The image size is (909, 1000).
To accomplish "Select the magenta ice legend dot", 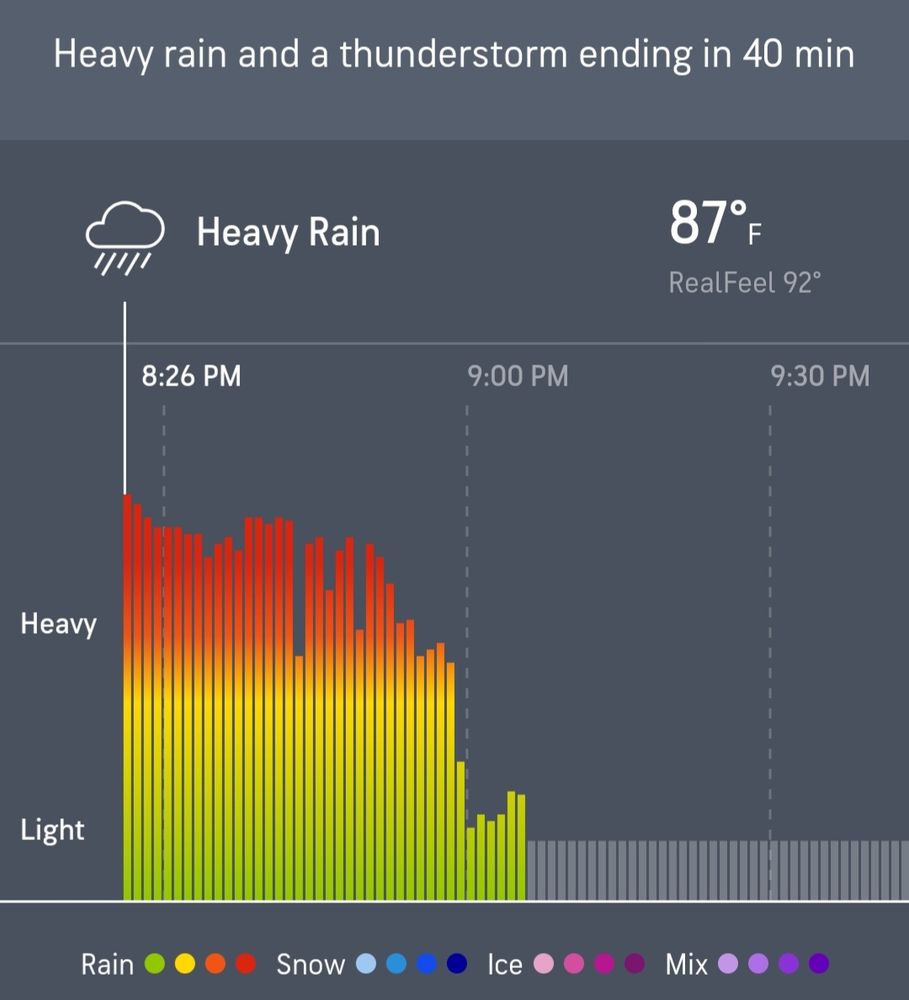I will tap(603, 965).
